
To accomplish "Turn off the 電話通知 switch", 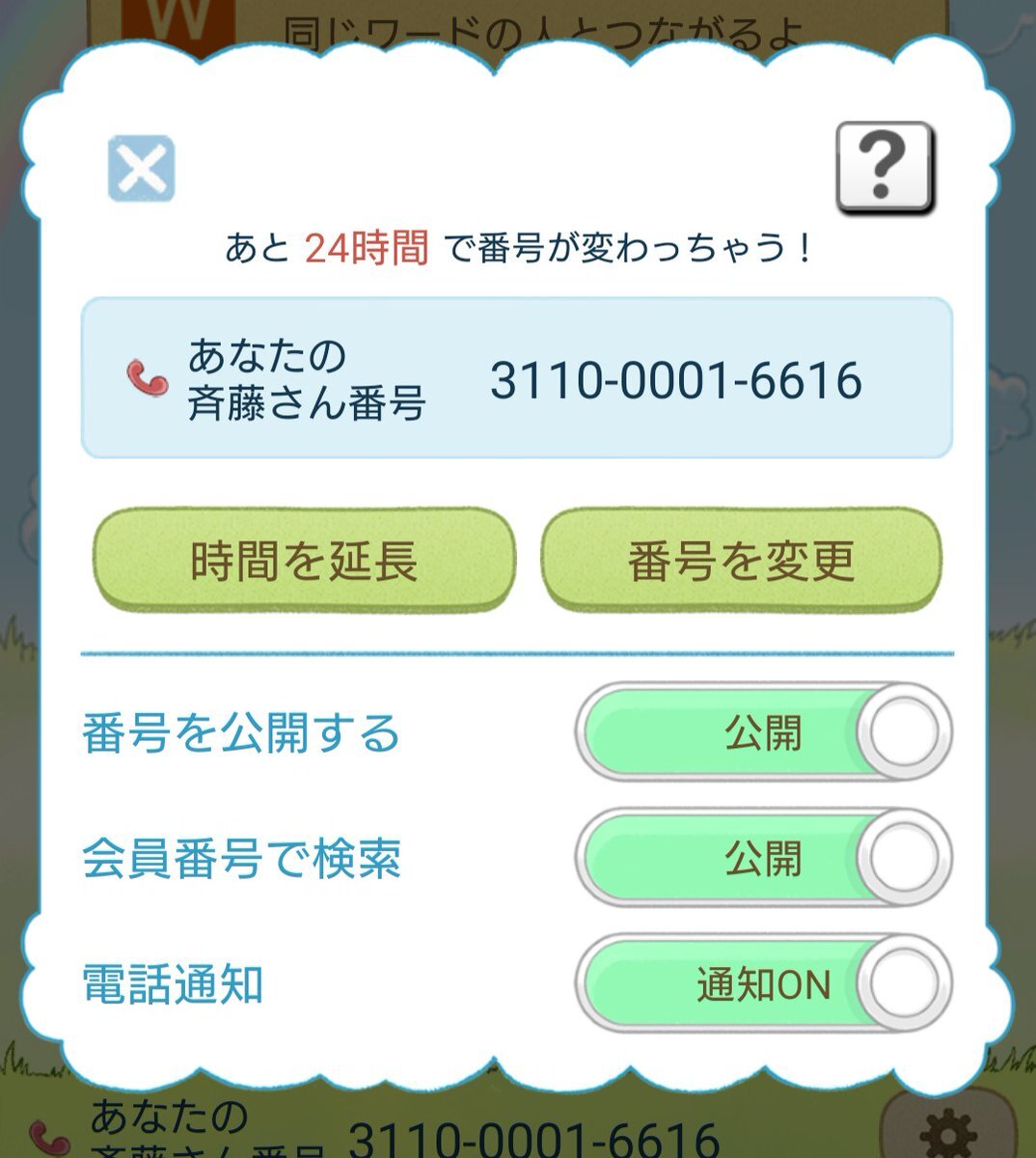I will tap(763, 984).
